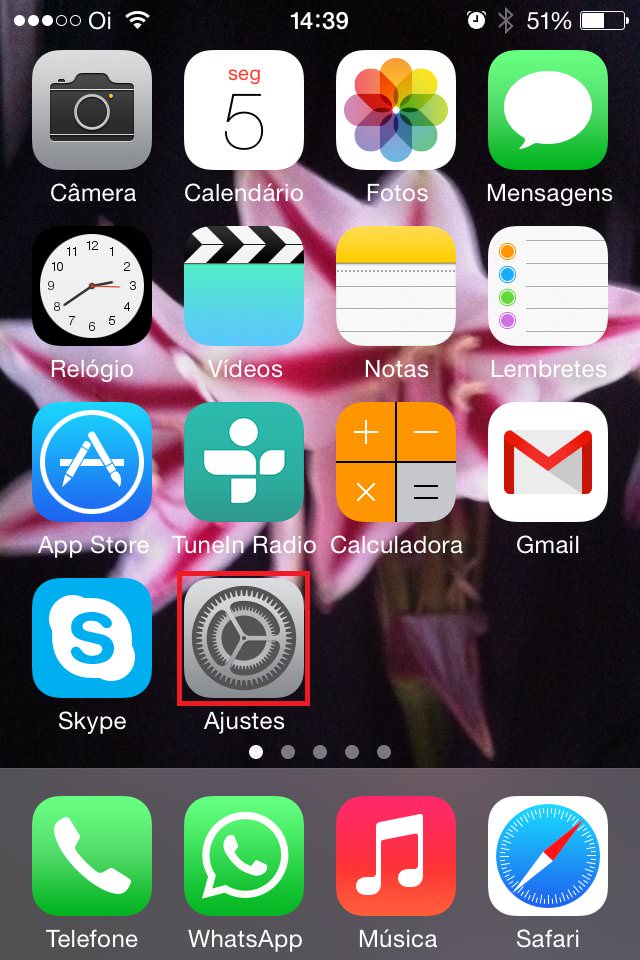
Task: Open the Relógio app
Action: (92, 286)
